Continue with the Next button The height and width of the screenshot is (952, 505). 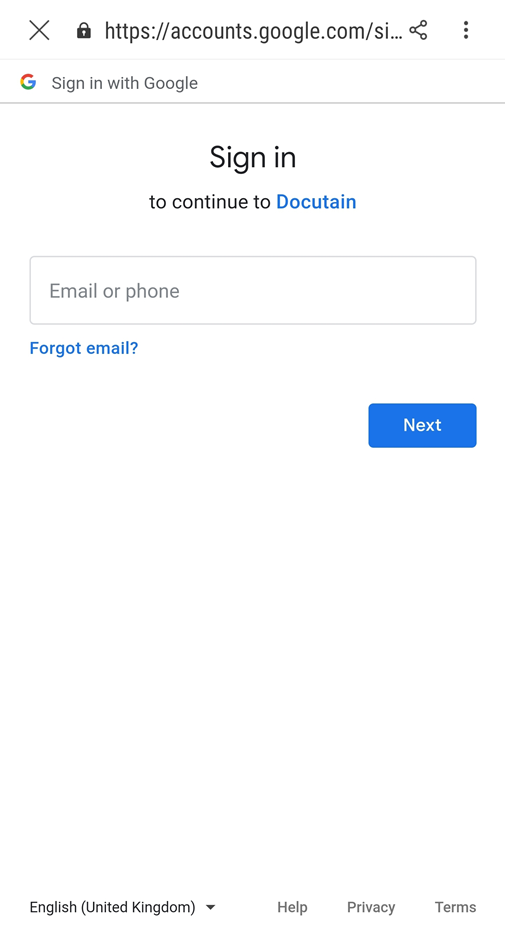(422, 425)
